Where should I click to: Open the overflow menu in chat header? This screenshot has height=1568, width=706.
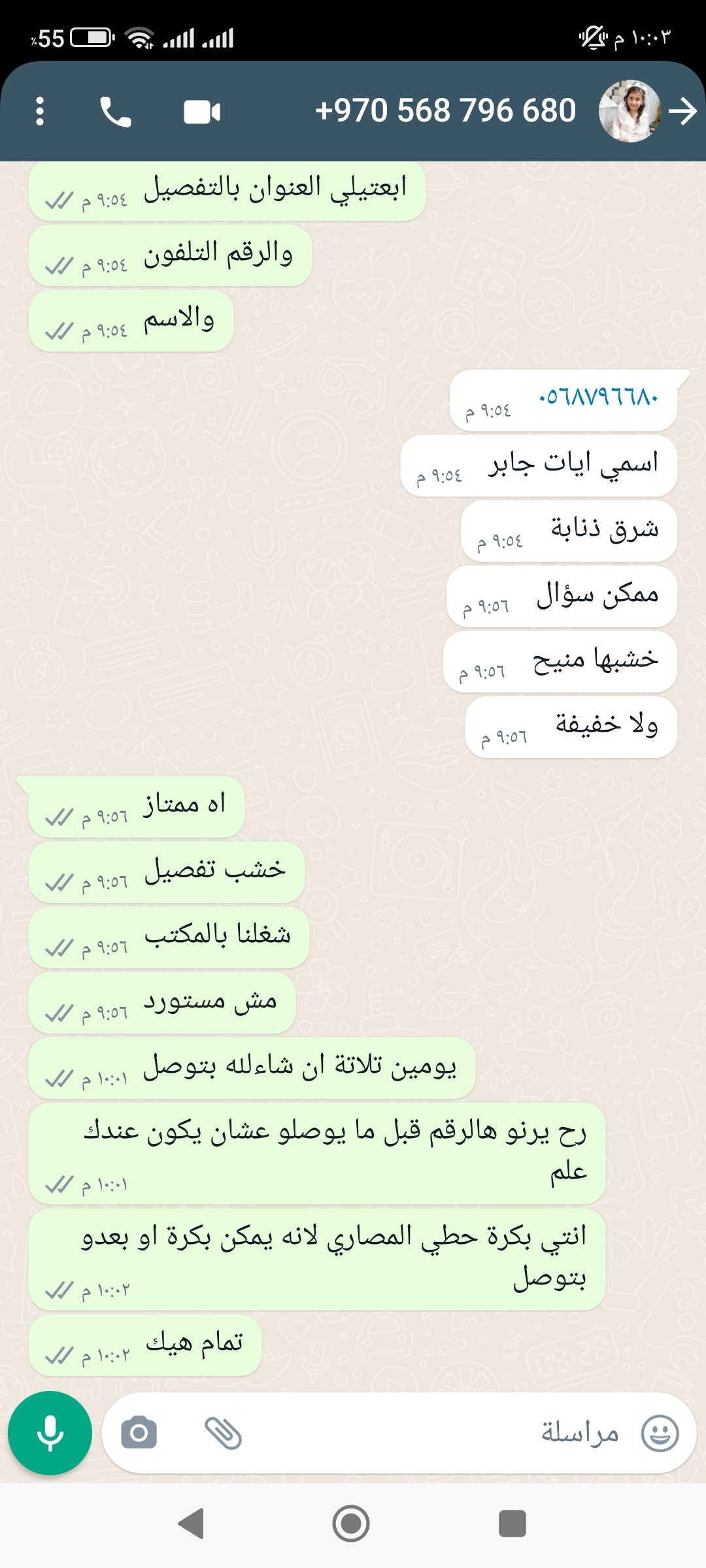tap(40, 111)
